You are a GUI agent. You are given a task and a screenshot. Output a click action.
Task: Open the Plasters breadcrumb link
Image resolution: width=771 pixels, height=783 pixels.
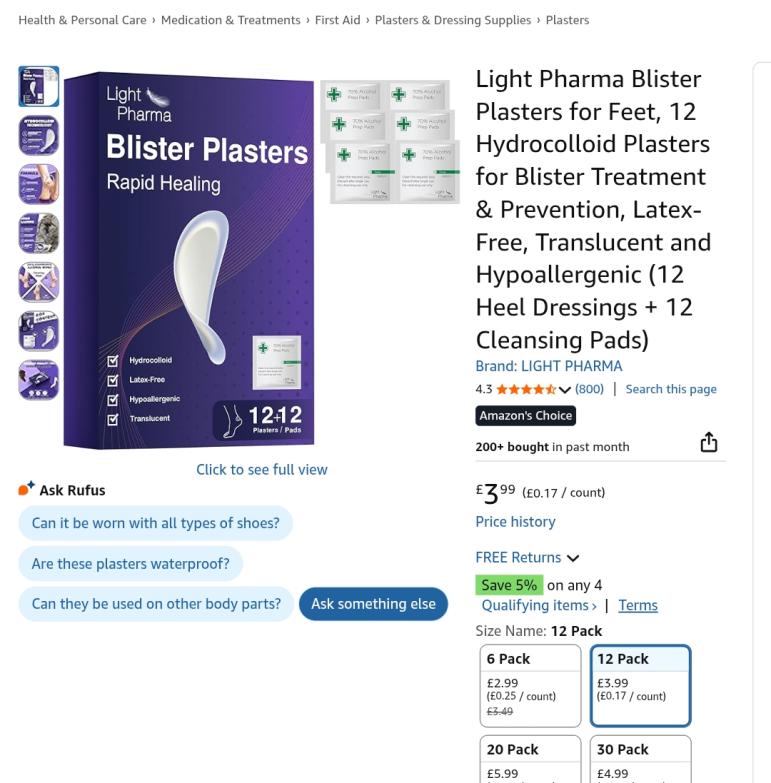[567, 20]
